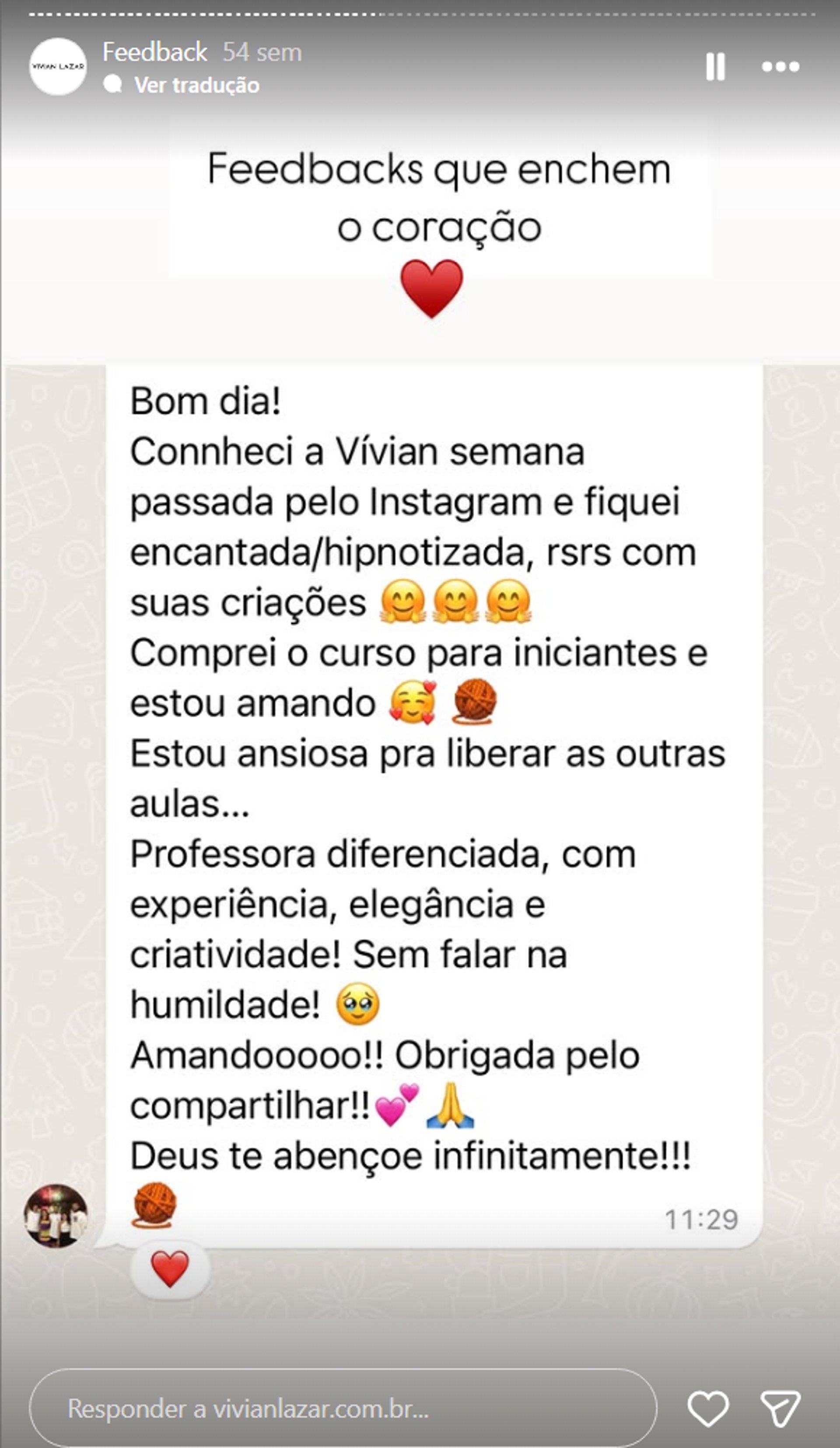Open the three-dot more options menu
Viewport: 840px width, 1448px height.
pos(780,66)
